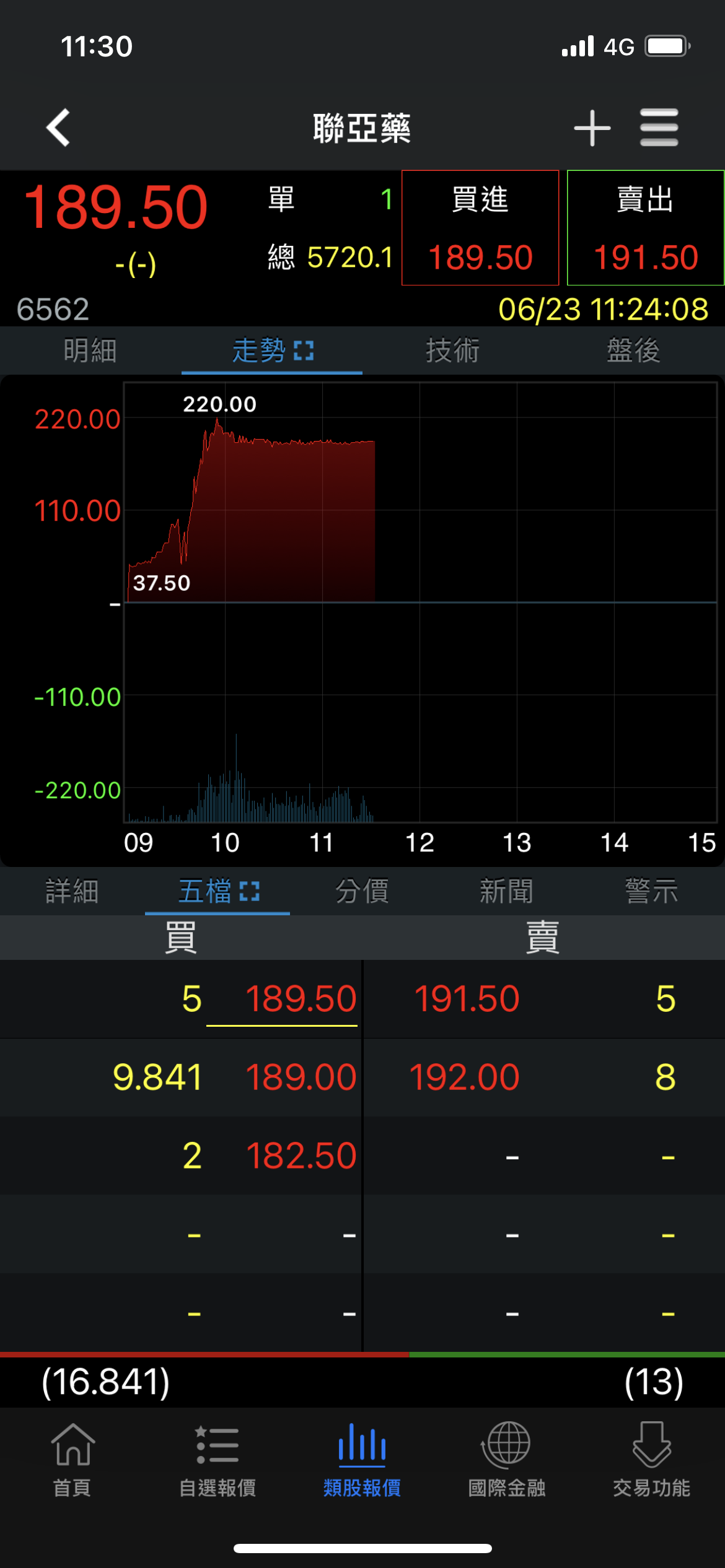Open 國際金融 in bottom navigation
This screenshot has width=725, height=1568.
tap(507, 1460)
